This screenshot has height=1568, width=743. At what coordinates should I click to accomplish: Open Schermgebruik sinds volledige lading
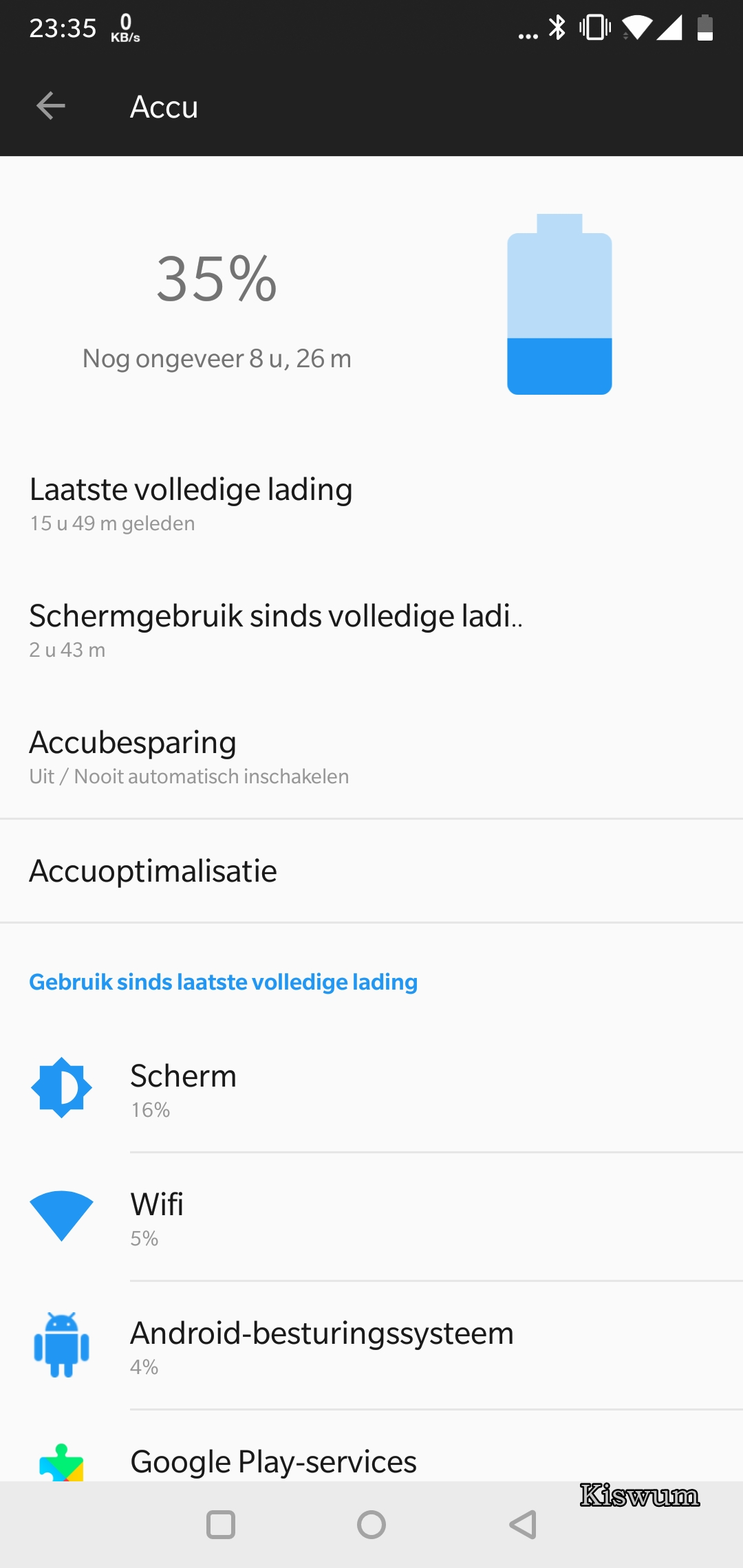371,631
